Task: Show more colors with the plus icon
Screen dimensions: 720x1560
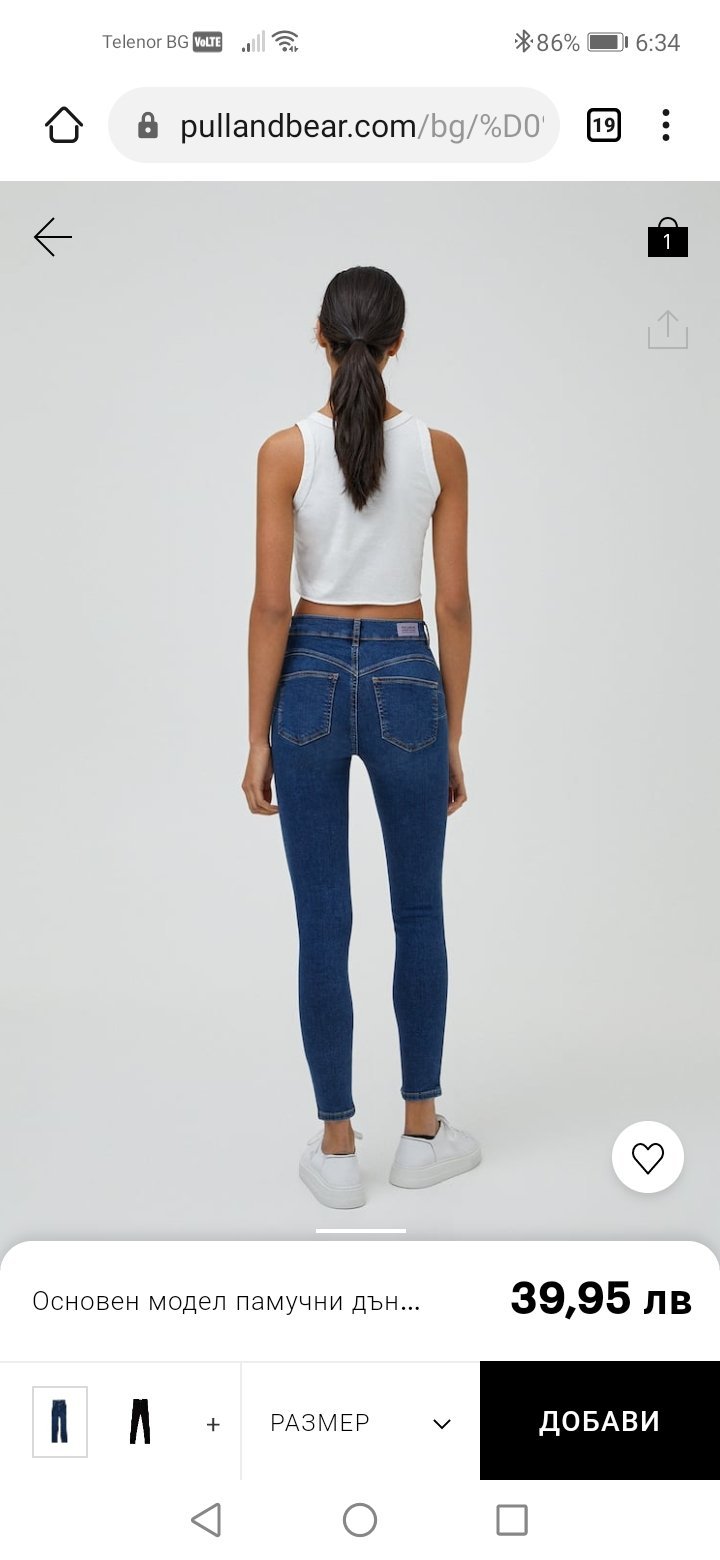Action: point(213,1424)
